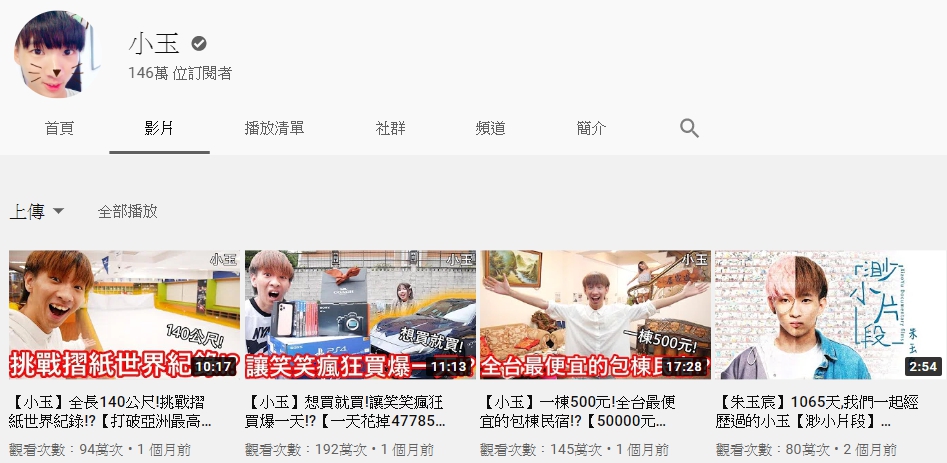Select the 影片 tab

[159, 128]
